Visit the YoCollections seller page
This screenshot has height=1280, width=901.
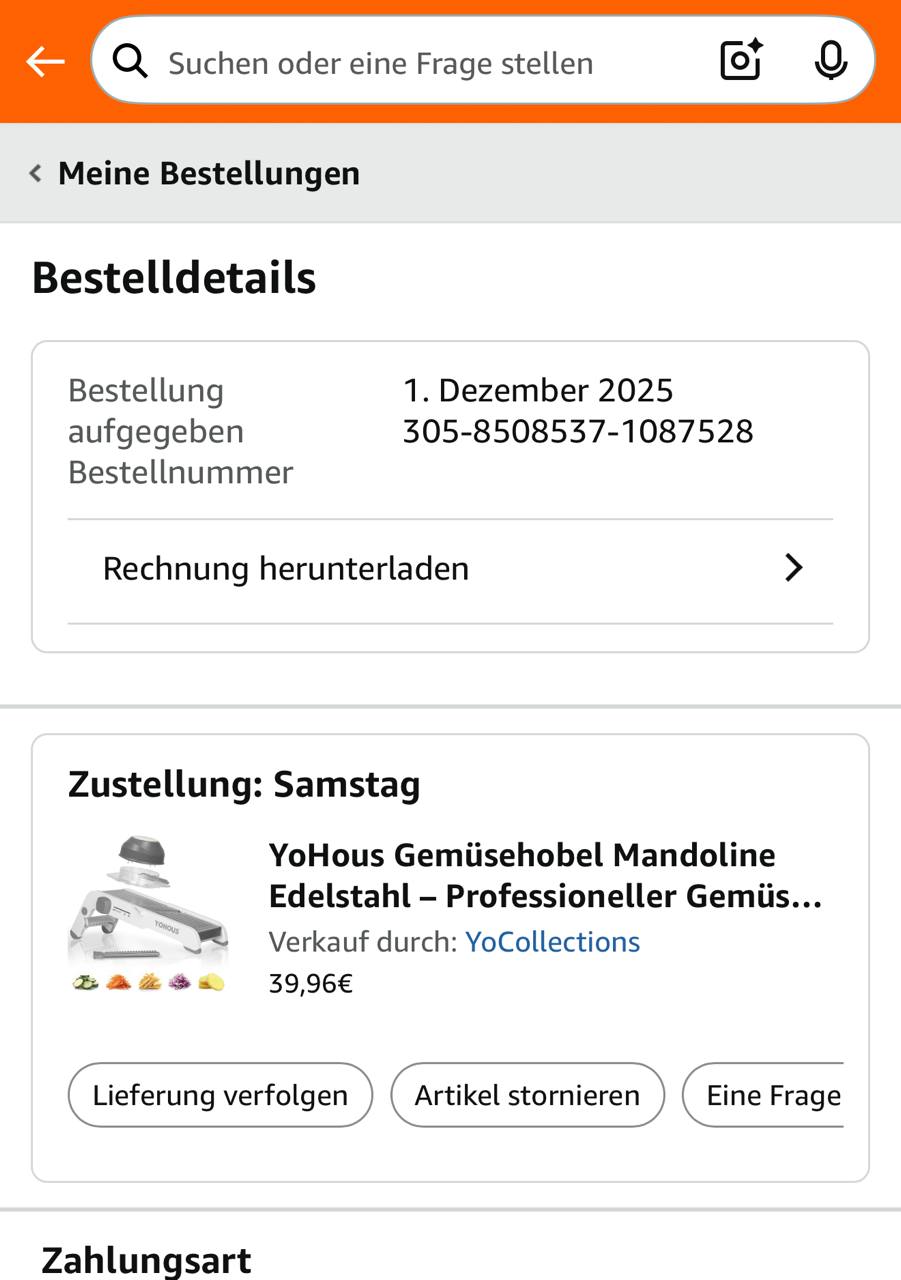[x=552, y=942]
